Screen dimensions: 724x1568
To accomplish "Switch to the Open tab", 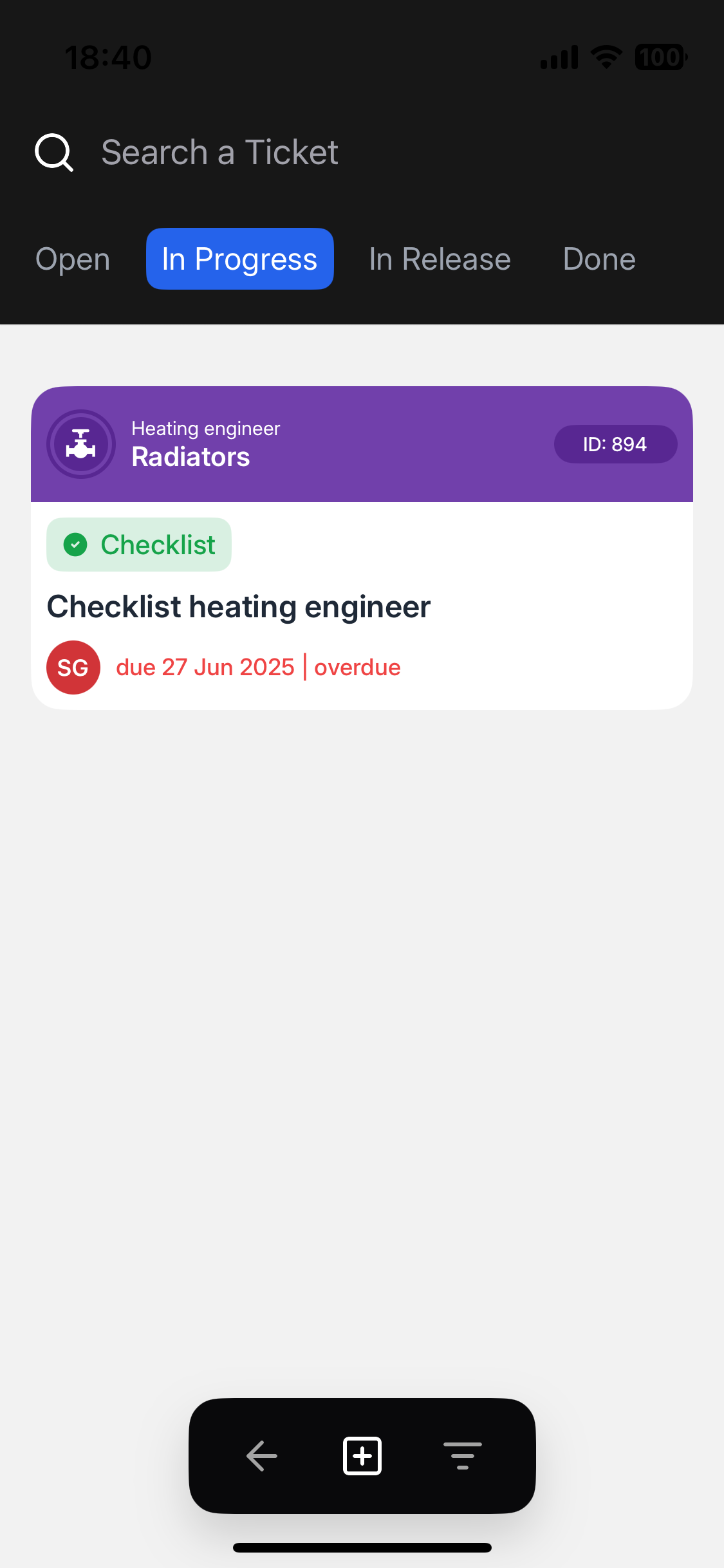I will pos(73,259).
